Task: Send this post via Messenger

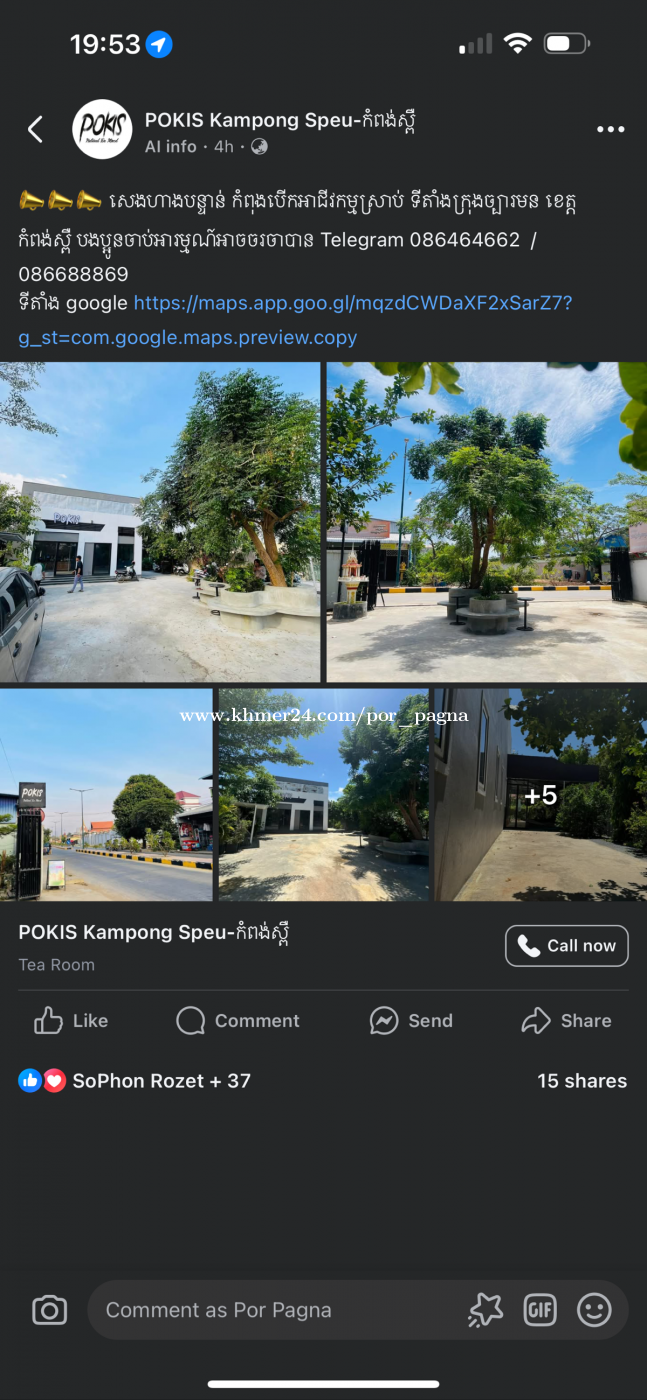Action: tap(411, 1021)
